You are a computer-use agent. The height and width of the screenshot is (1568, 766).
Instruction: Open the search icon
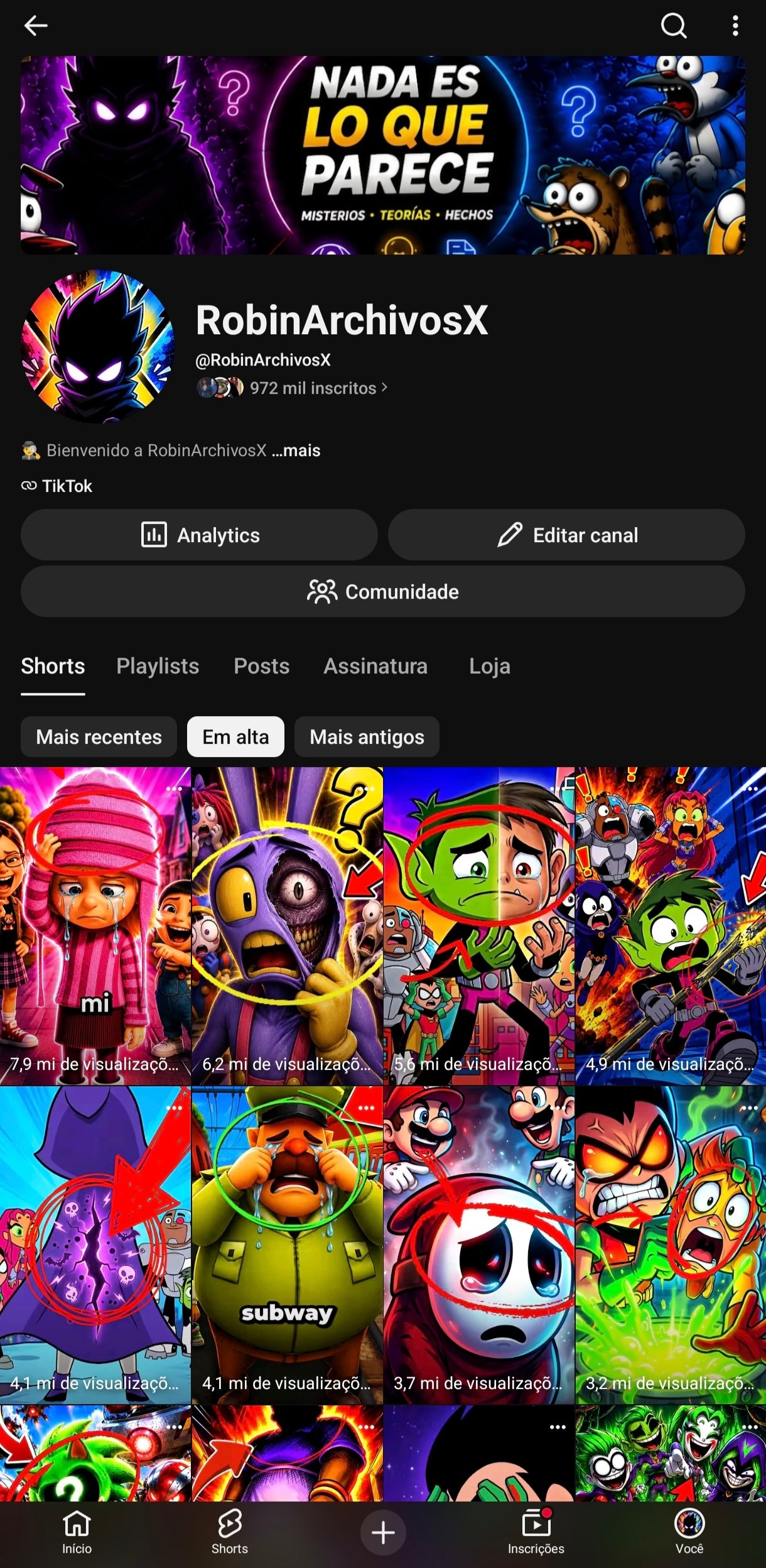pyautogui.click(x=674, y=26)
